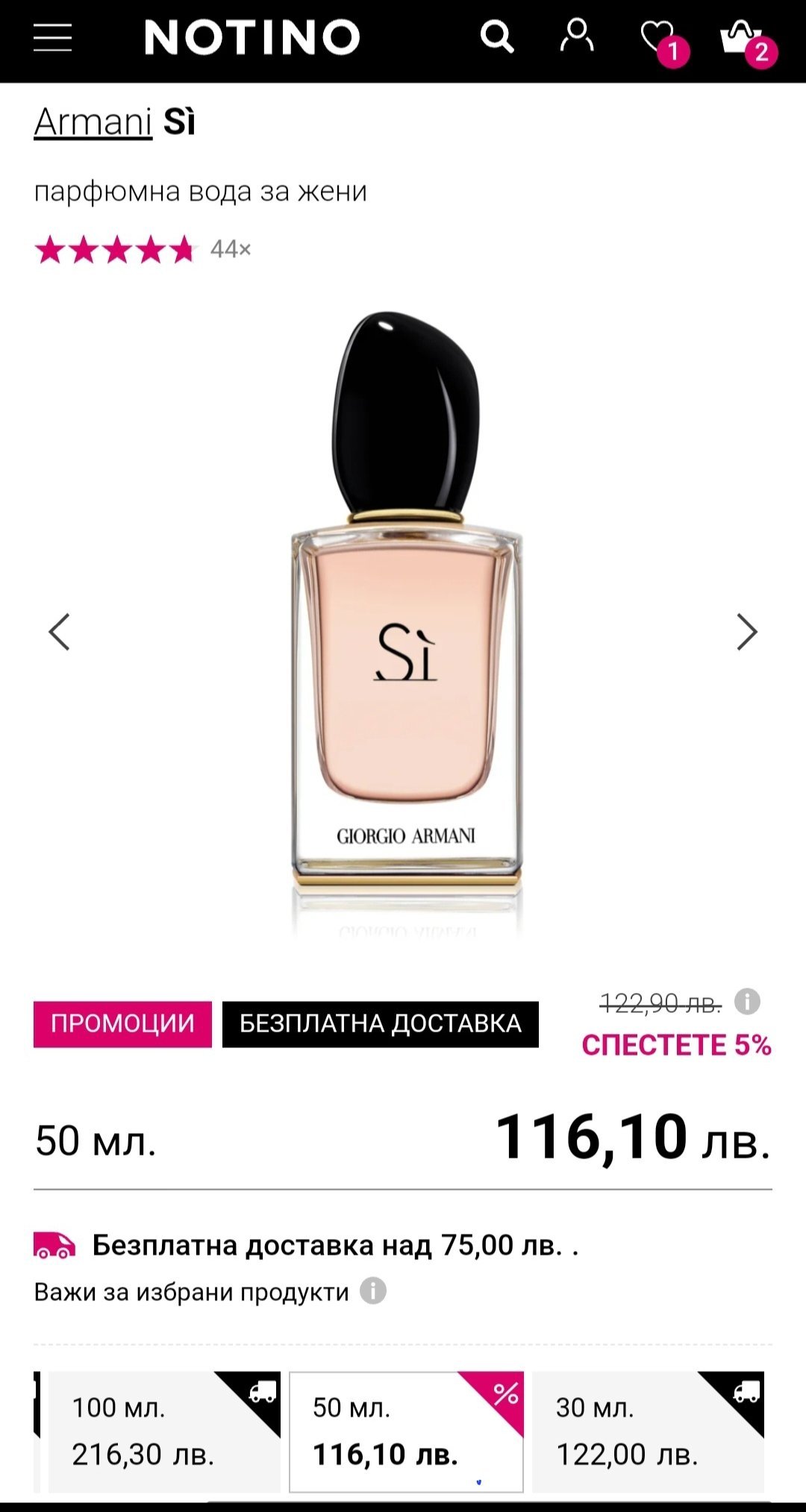The image size is (806, 1512).
Task: Open the user account icon
Action: point(577,36)
